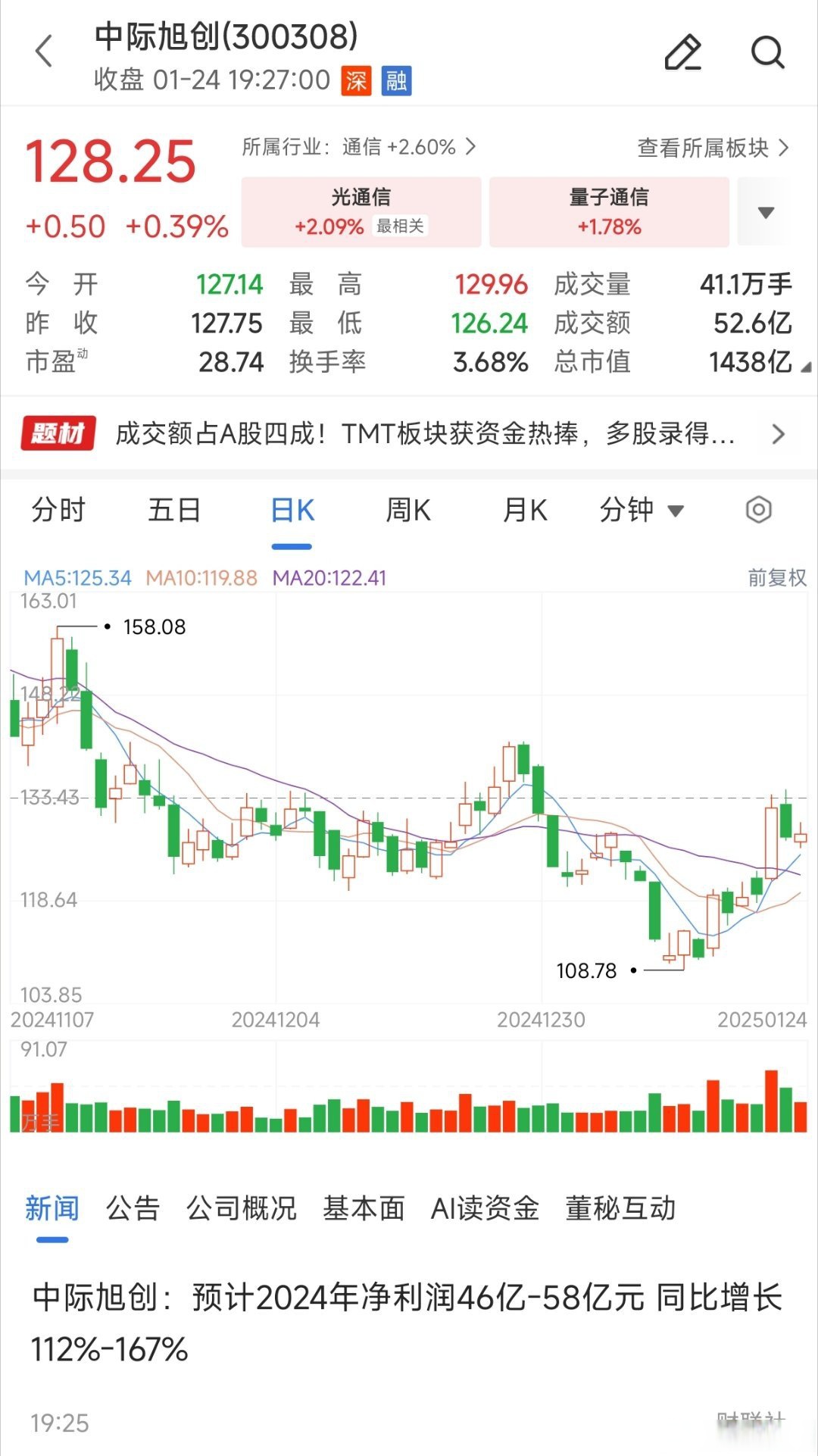Screen dimensions: 818x1456
Task: Open the 分钟 interval dropdown
Action: 642,511
